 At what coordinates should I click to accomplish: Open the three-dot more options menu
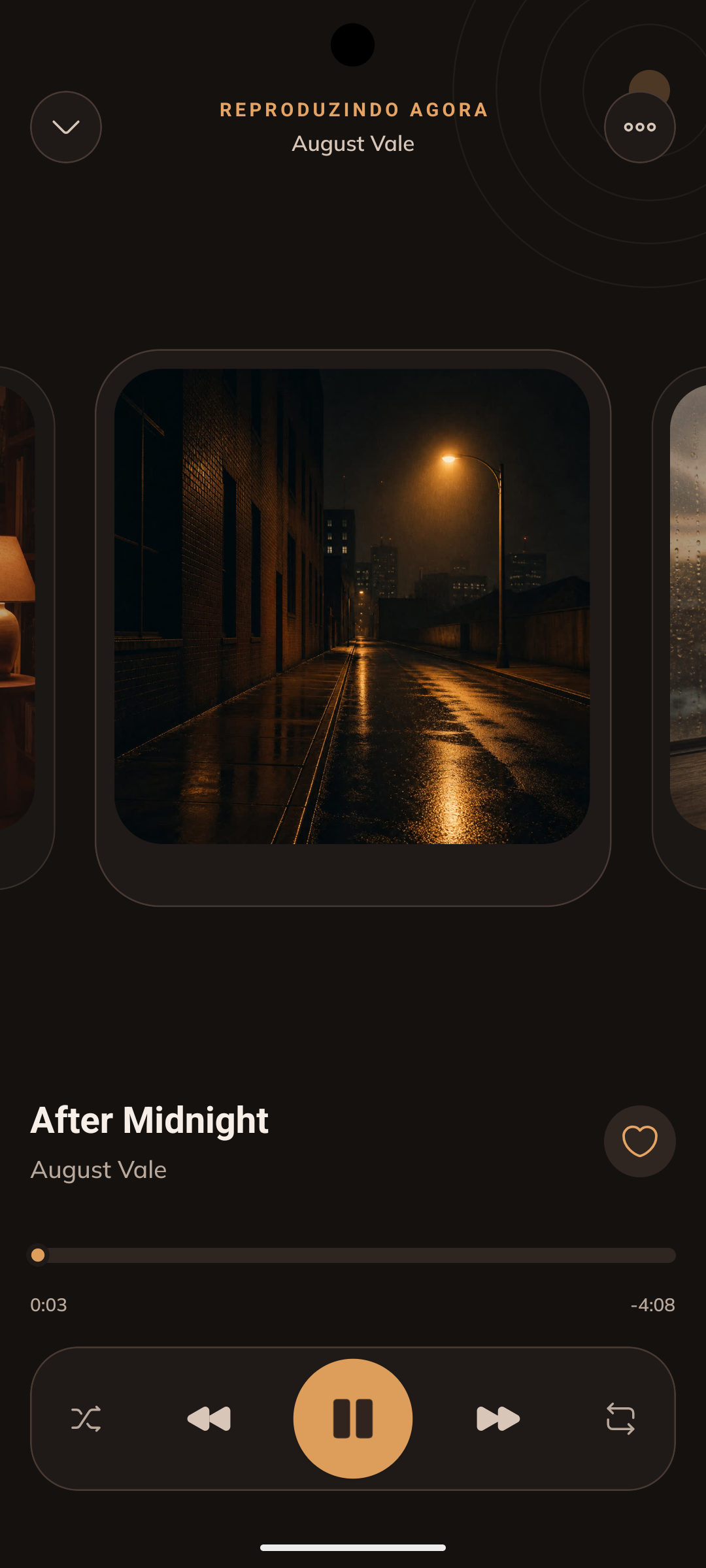click(x=640, y=127)
